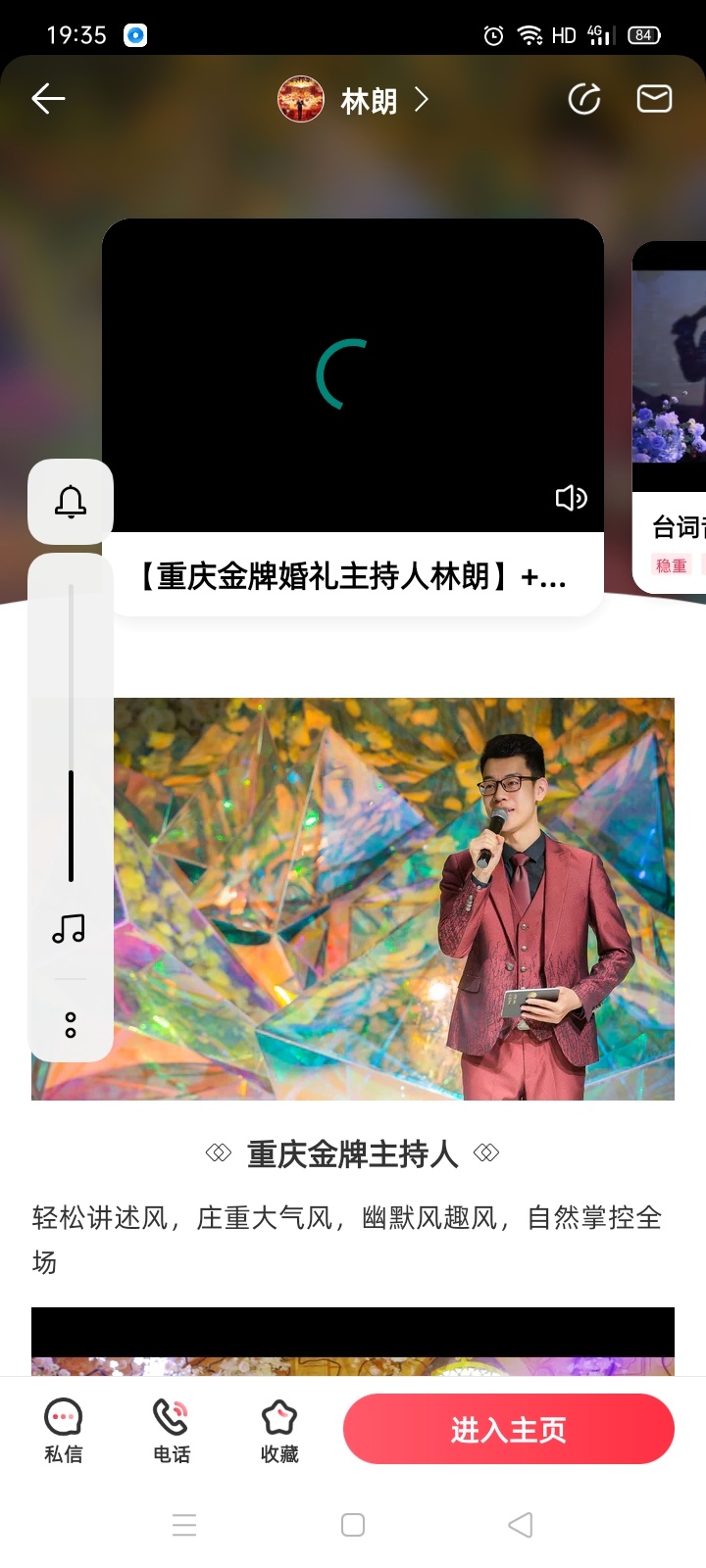Open the messages envelope icon
Screen dimensions: 706x1568
654,99
